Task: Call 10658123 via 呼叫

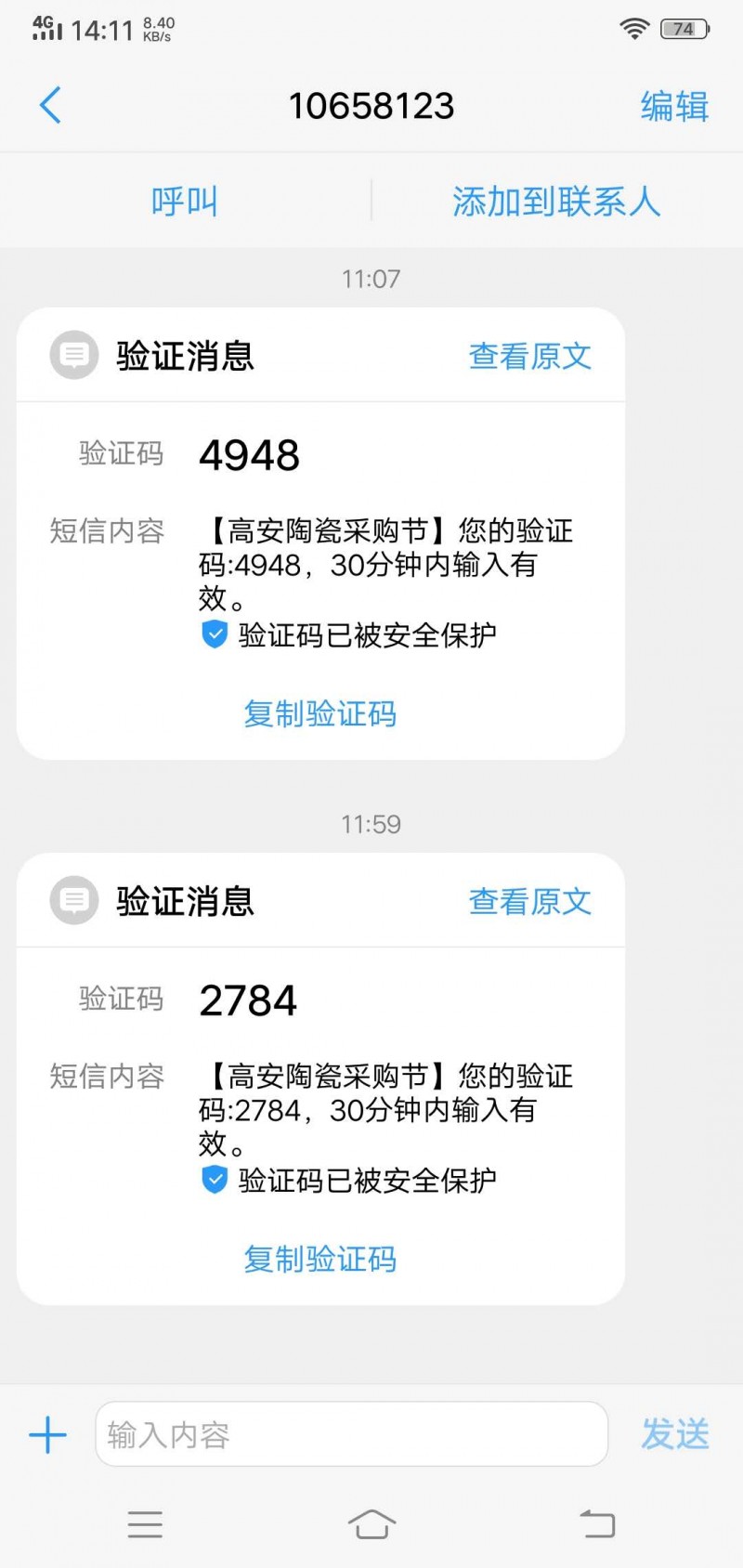Action: click(185, 201)
